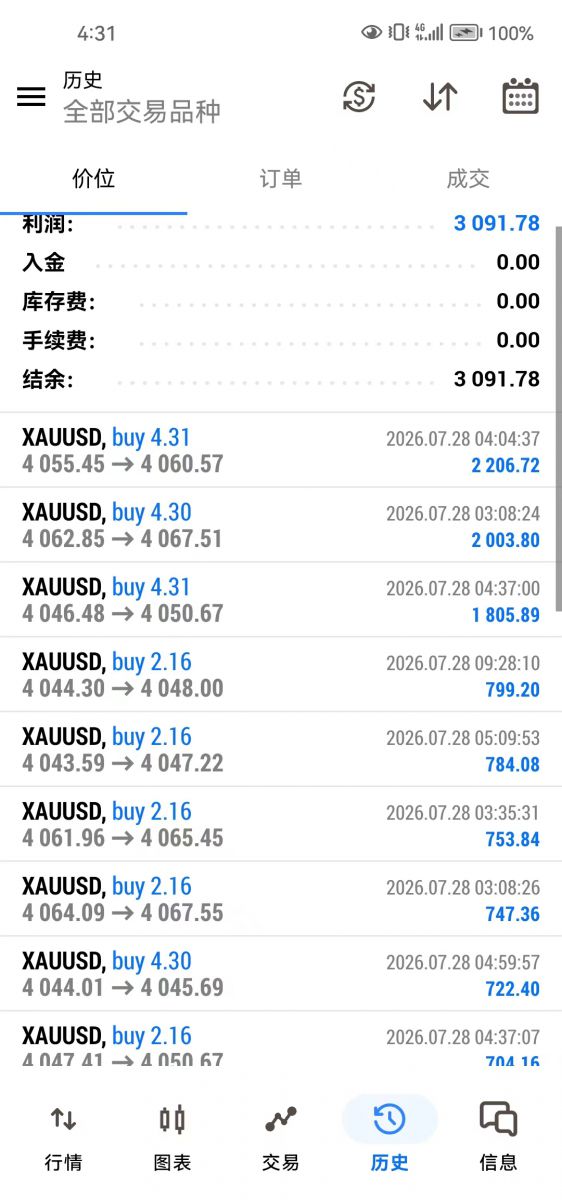The image size is (562, 1200).
Task: Go to the 图表 chart tab
Action: tap(172, 1136)
